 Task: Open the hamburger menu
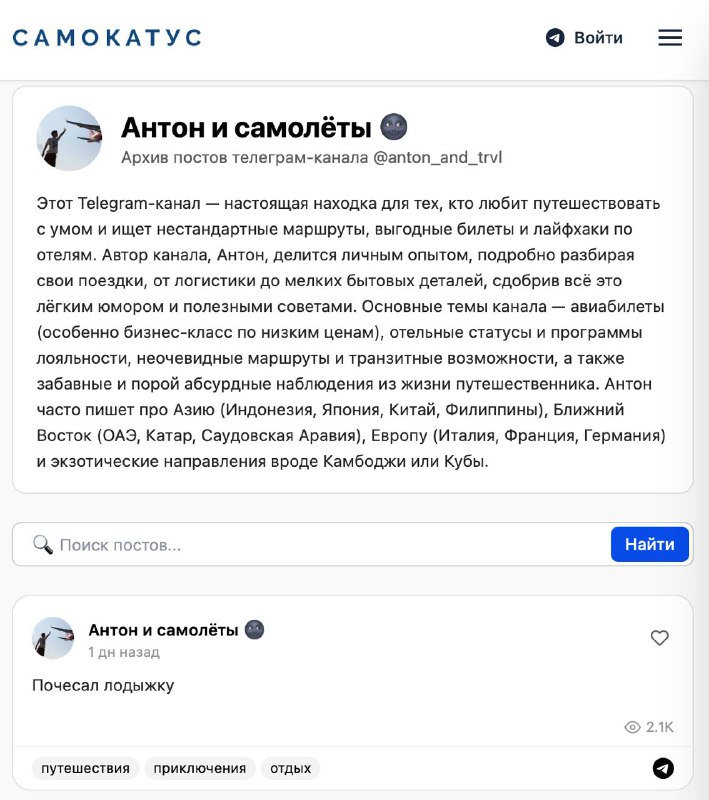670,38
